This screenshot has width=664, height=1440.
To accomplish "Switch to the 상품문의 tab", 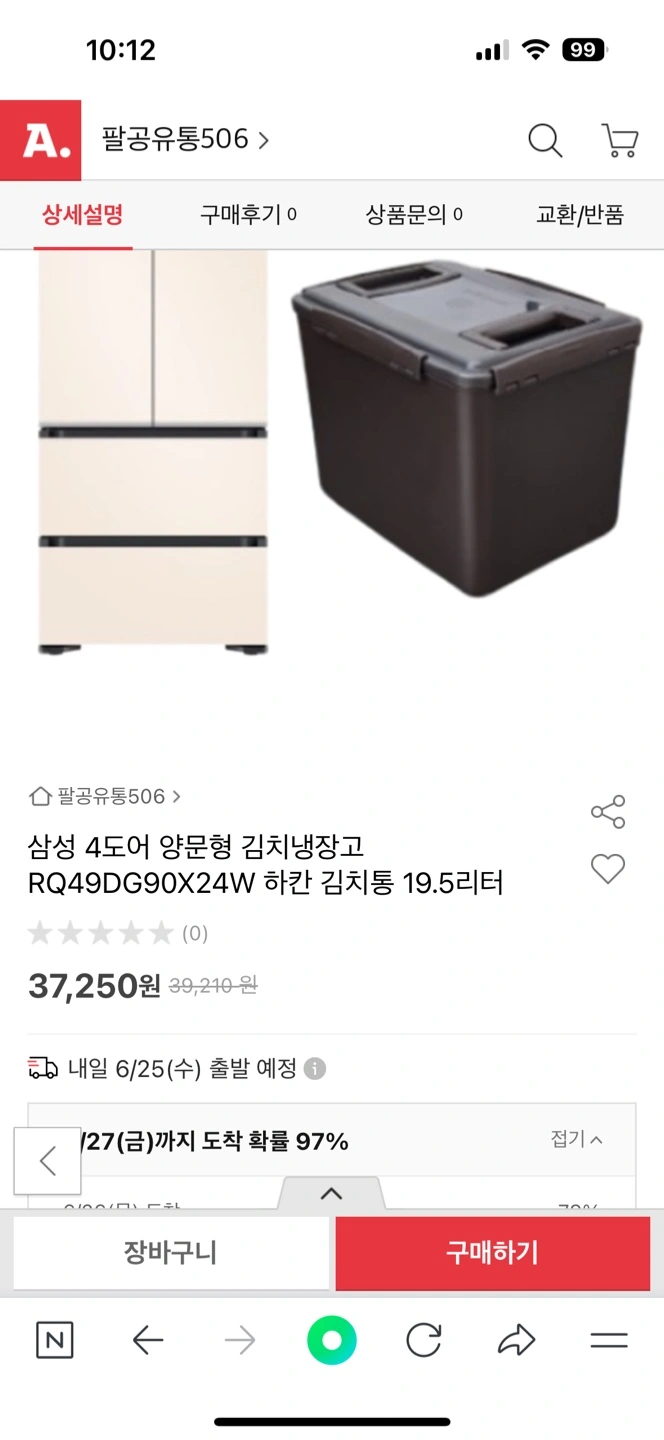I will (x=414, y=214).
